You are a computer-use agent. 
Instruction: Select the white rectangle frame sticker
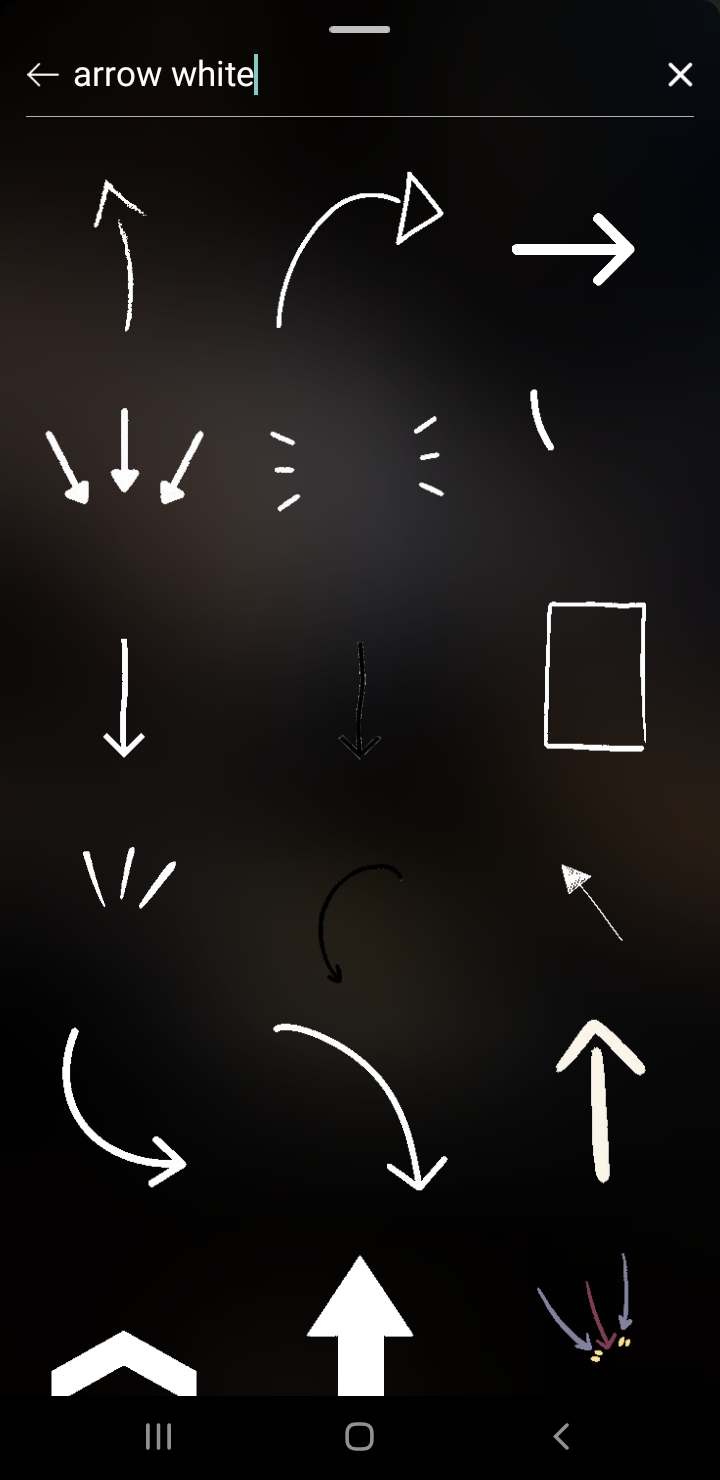point(595,675)
